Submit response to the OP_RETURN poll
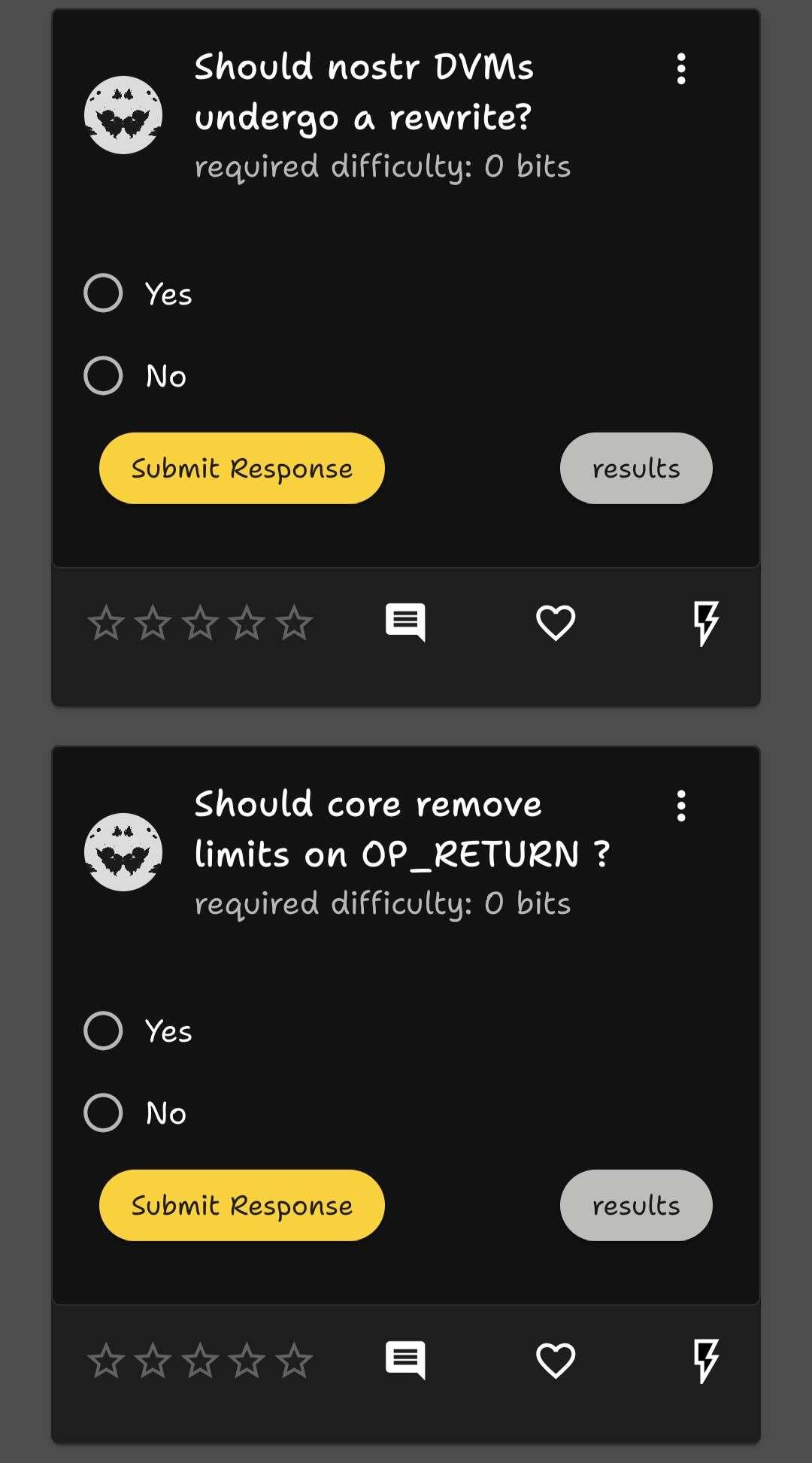812x1463 pixels. [242, 1205]
